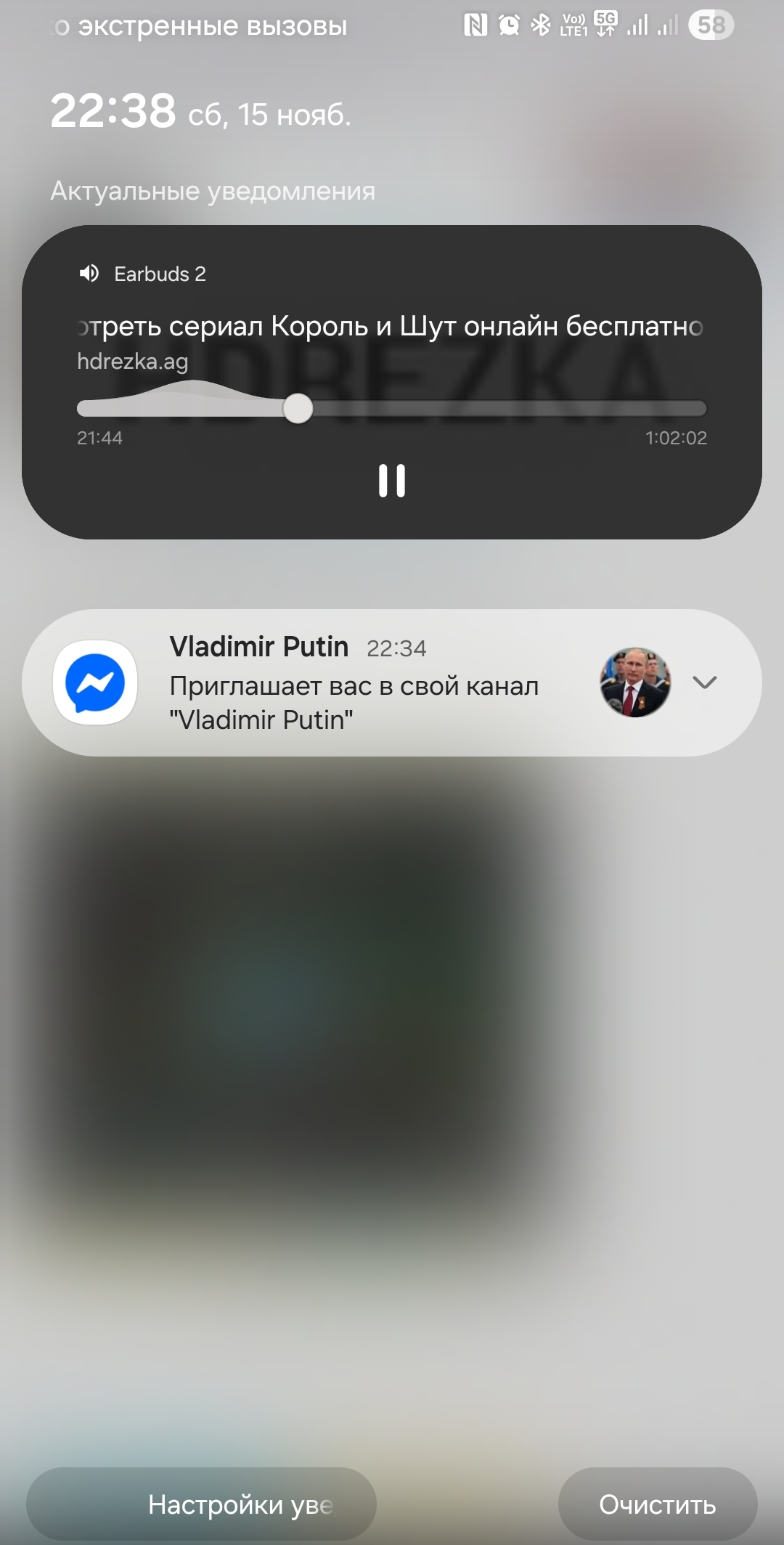Viewport: 784px width, 1545px height.
Task: Open the Earbuds 2 audio output selector
Action: 143,274
